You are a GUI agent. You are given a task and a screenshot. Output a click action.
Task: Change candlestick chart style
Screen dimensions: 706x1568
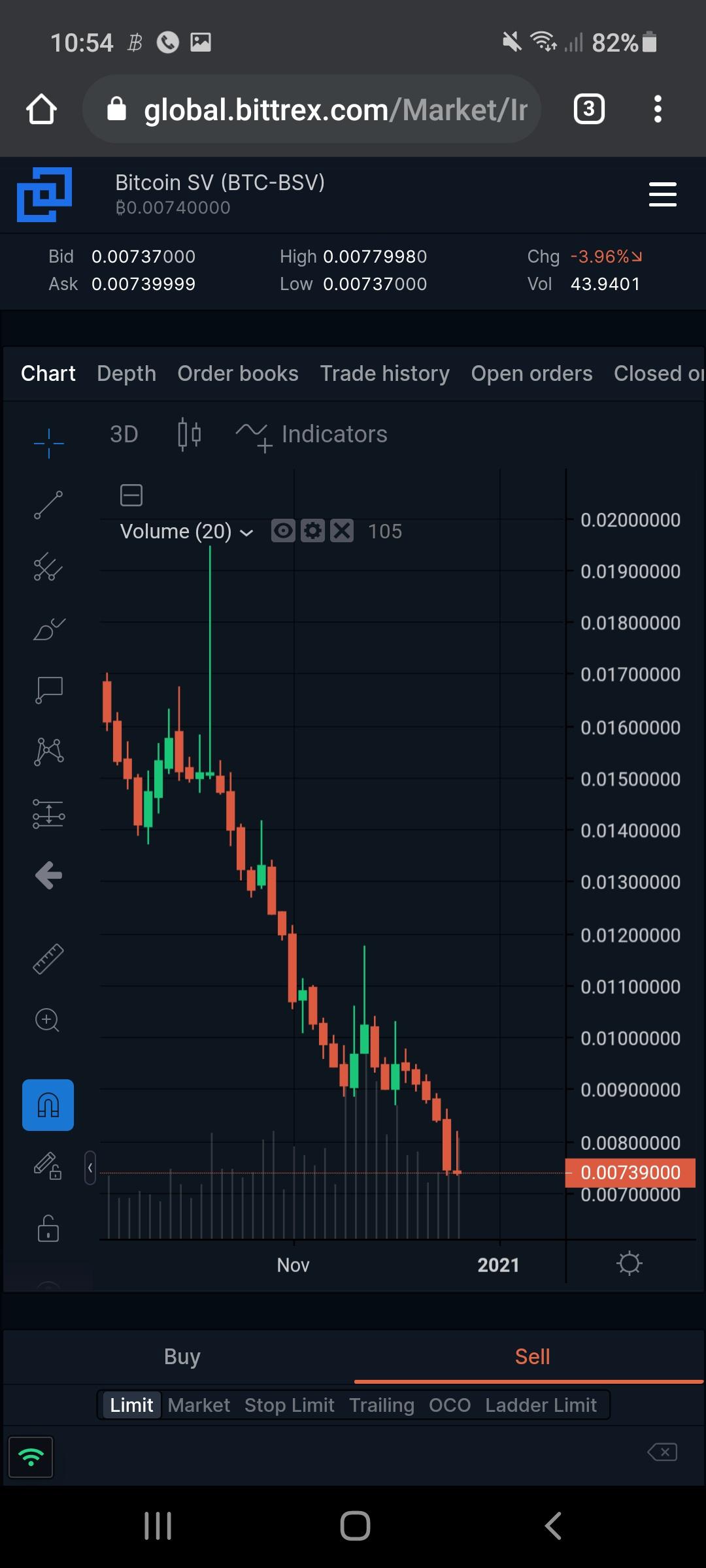[190, 434]
